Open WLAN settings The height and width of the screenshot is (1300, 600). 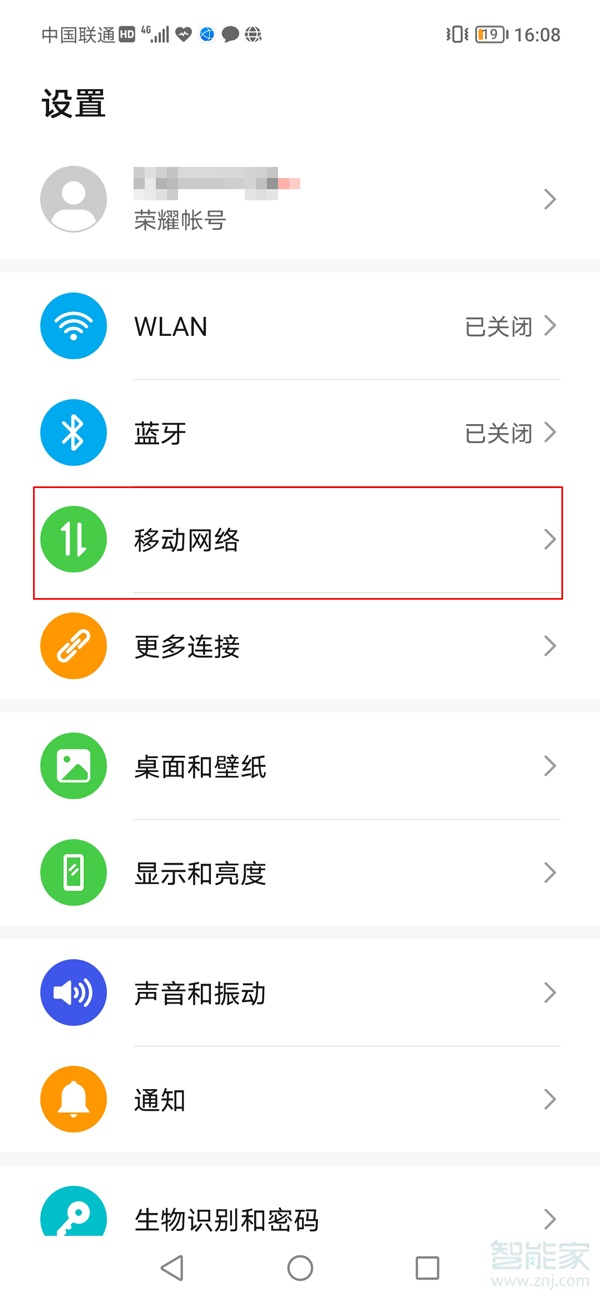pyautogui.click(x=300, y=327)
